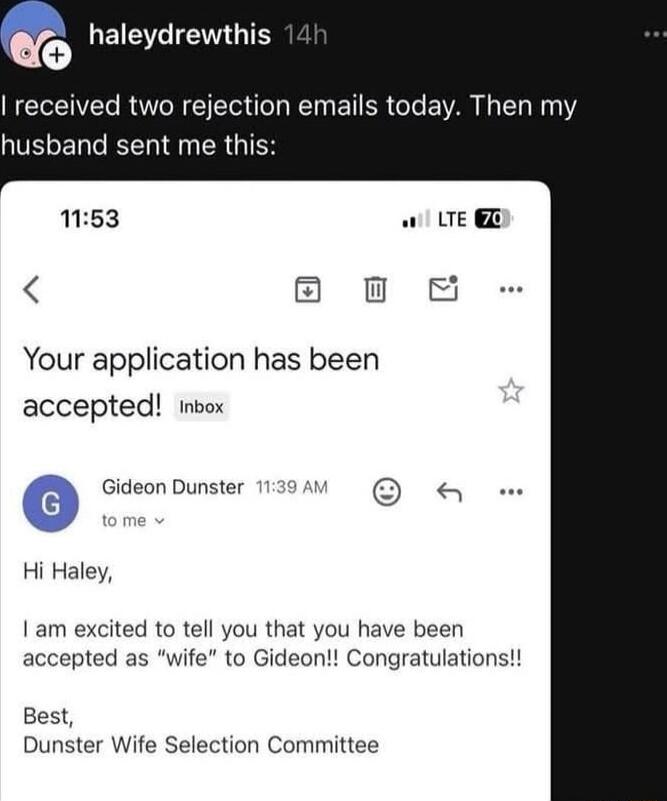Open haleydrewthis profile from the username

coord(179,35)
